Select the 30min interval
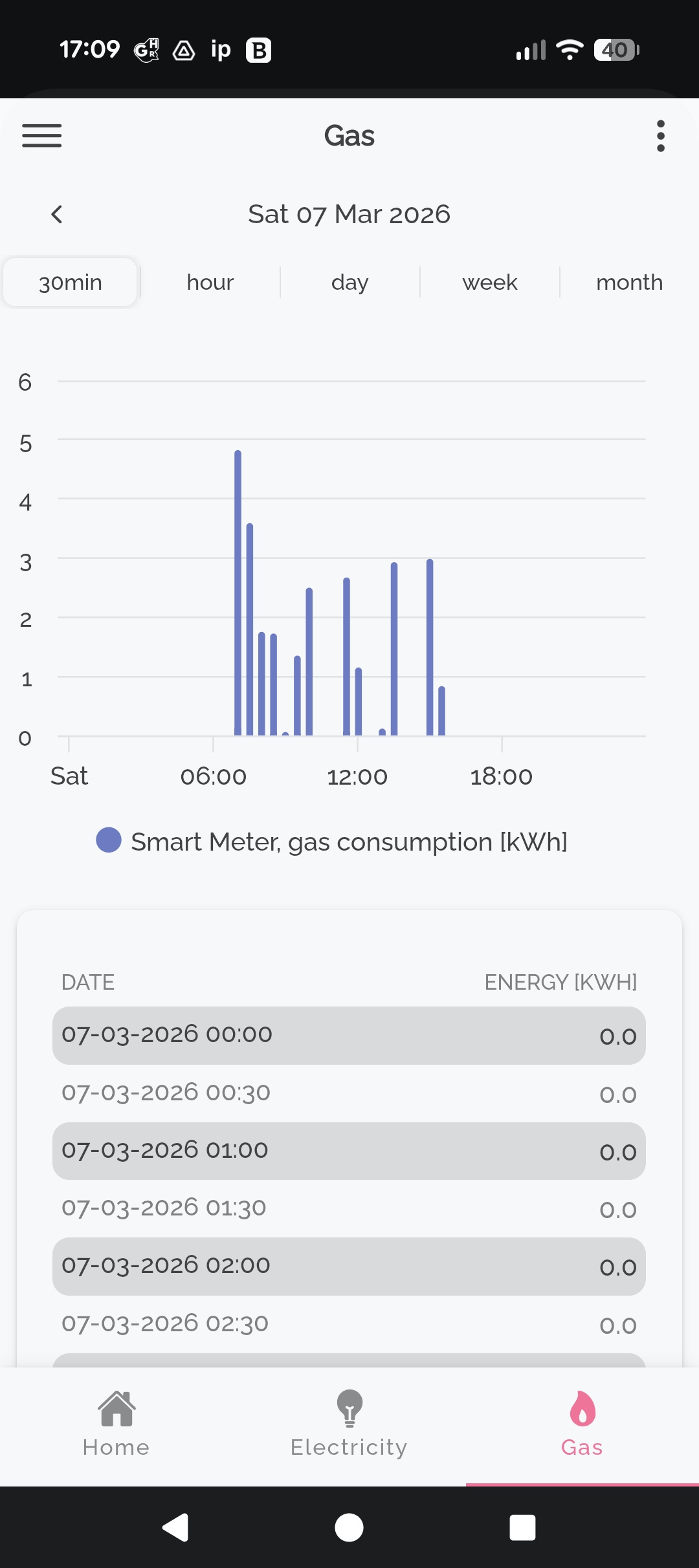Screen dimensions: 699x1568 [71, 282]
